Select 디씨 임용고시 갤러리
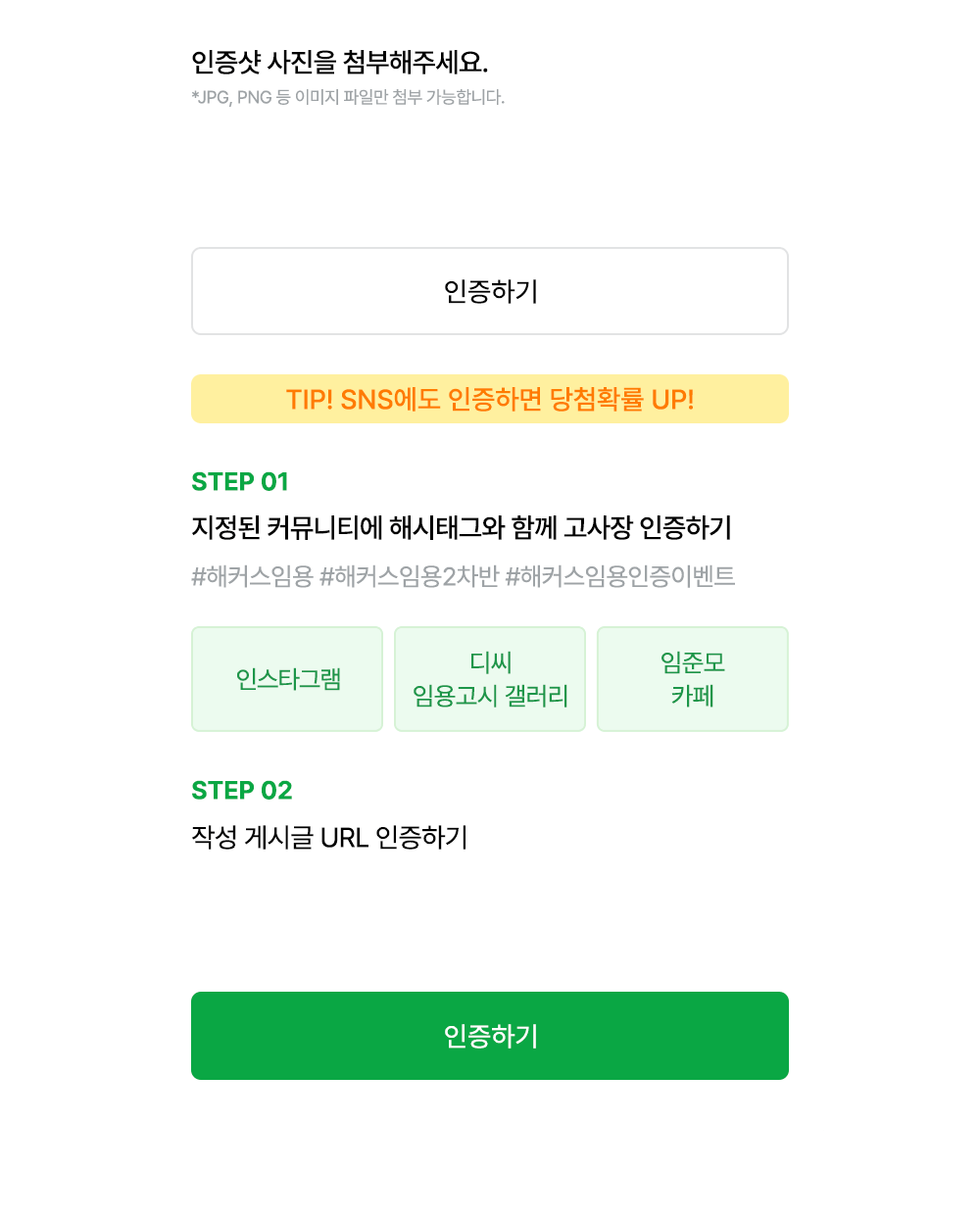Viewport: 980px width, 1221px height. pyautogui.click(x=490, y=679)
